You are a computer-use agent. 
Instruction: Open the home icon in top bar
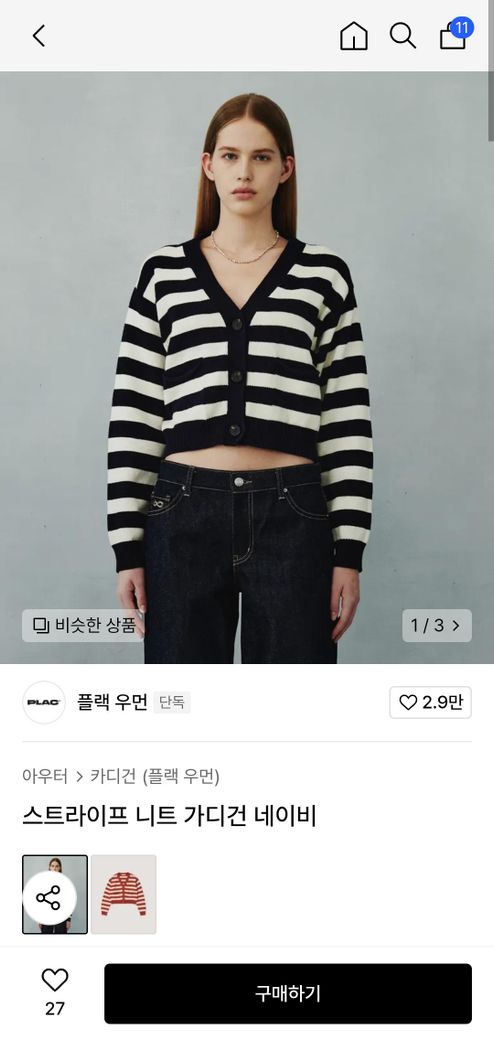click(353, 36)
